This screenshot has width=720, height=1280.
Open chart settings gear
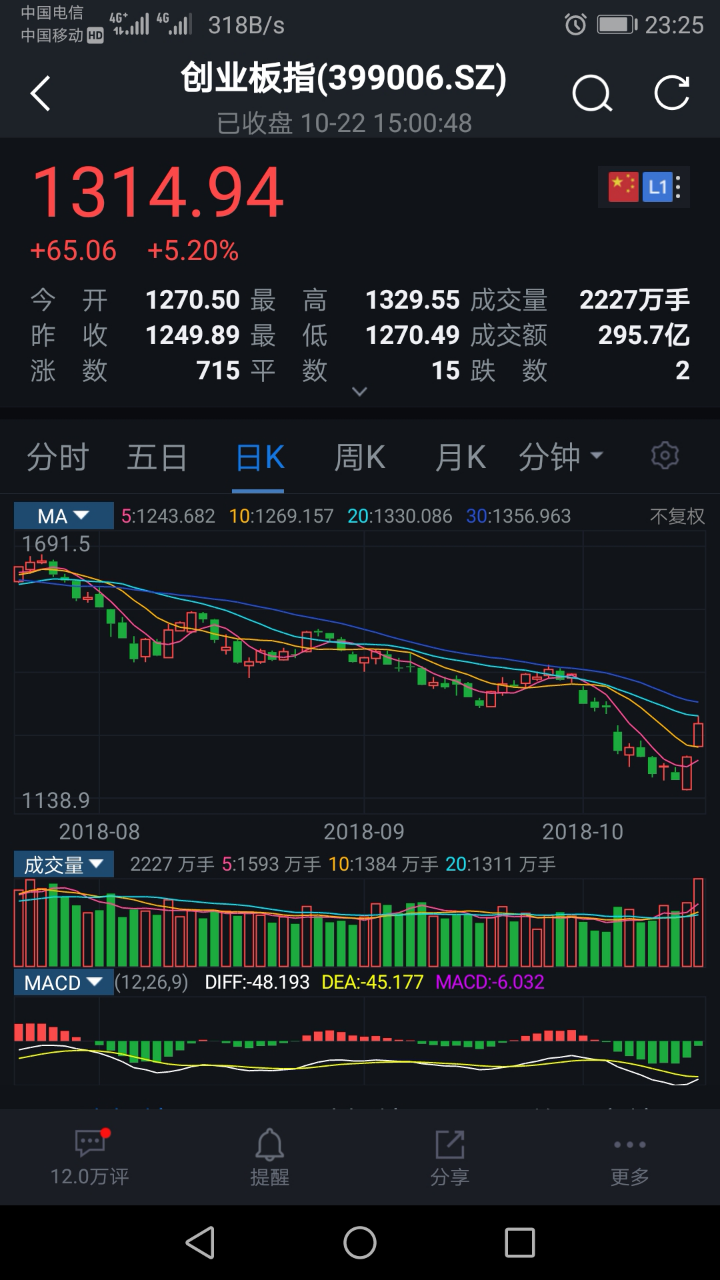point(665,456)
